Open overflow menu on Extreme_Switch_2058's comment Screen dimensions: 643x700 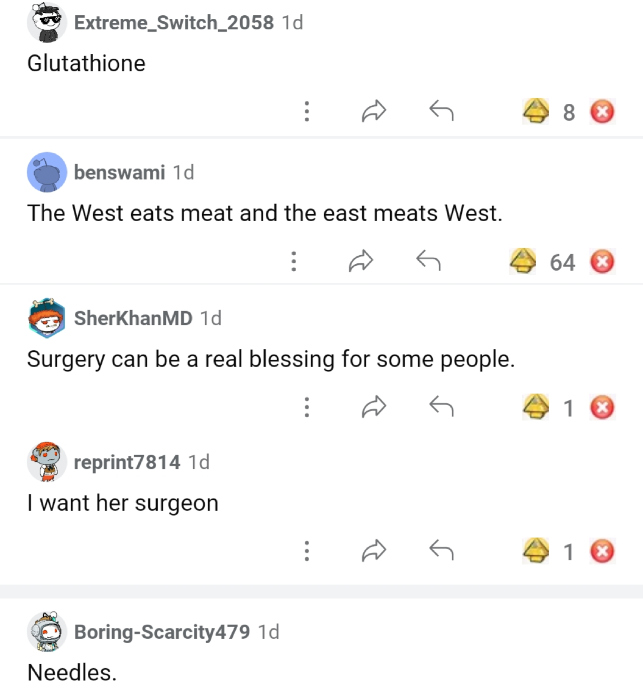pyautogui.click(x=305, y=112)
